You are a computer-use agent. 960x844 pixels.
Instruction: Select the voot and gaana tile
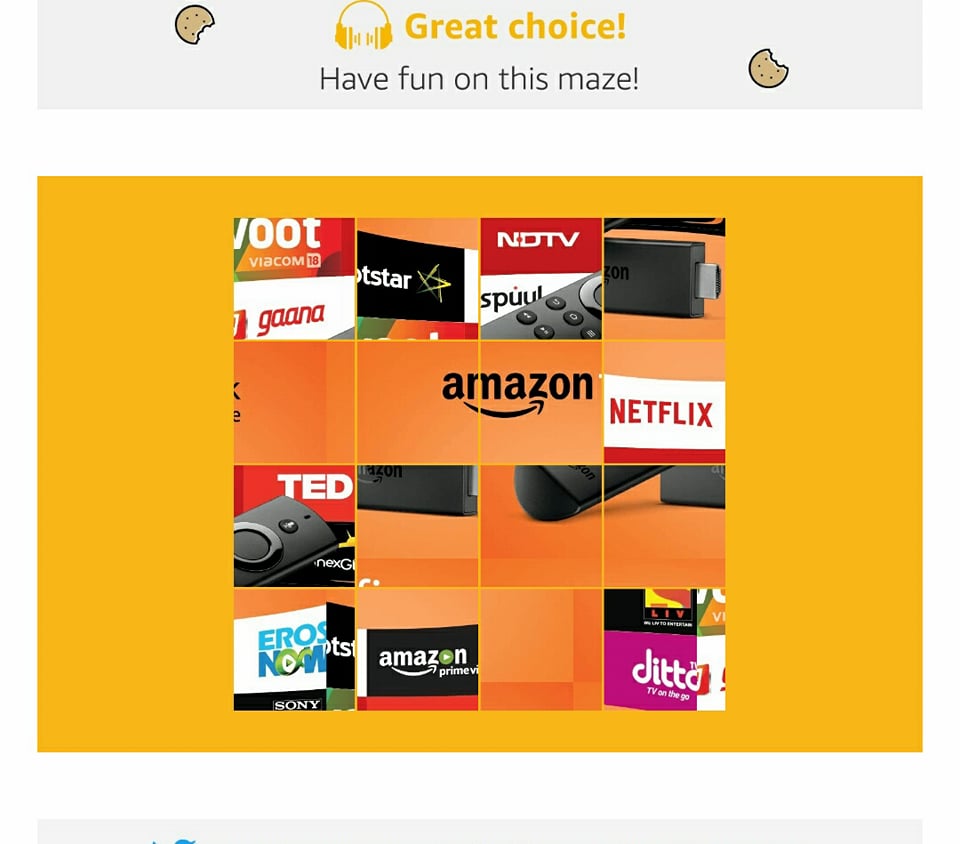coord(294,279)
